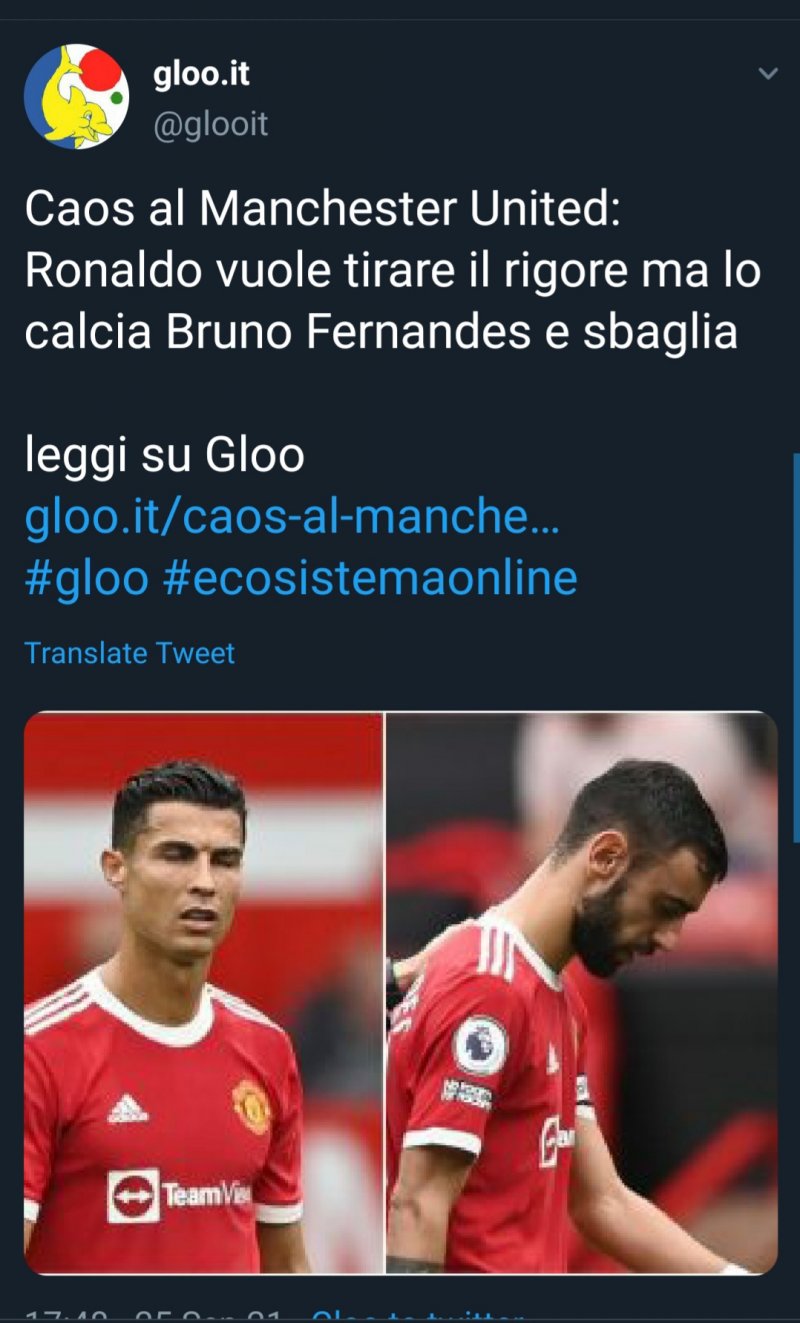The width and height of the screenshot is (800, 1323).
Task: Open the gloo.it/caos-al-manche… article link
Action: click(291, 518)
